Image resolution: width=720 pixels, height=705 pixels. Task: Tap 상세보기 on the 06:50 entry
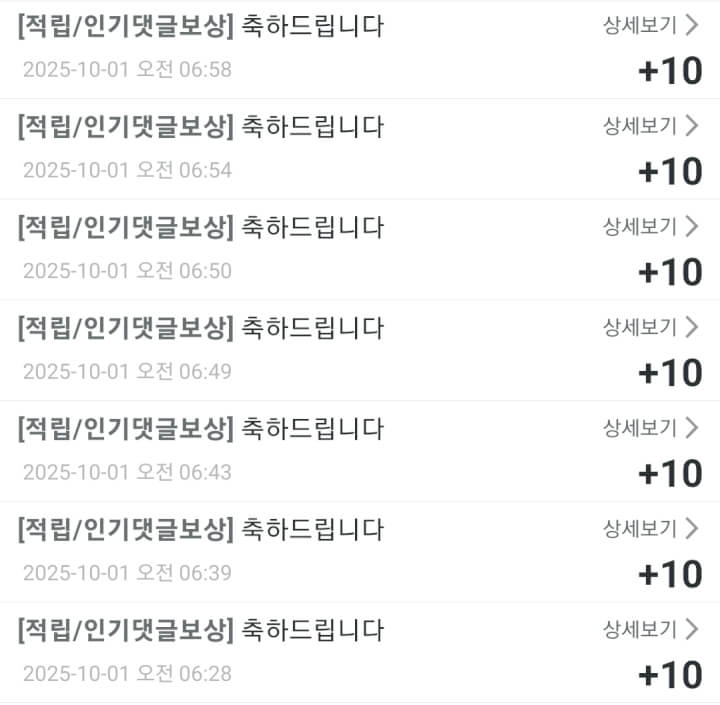[x=650, y=227]
